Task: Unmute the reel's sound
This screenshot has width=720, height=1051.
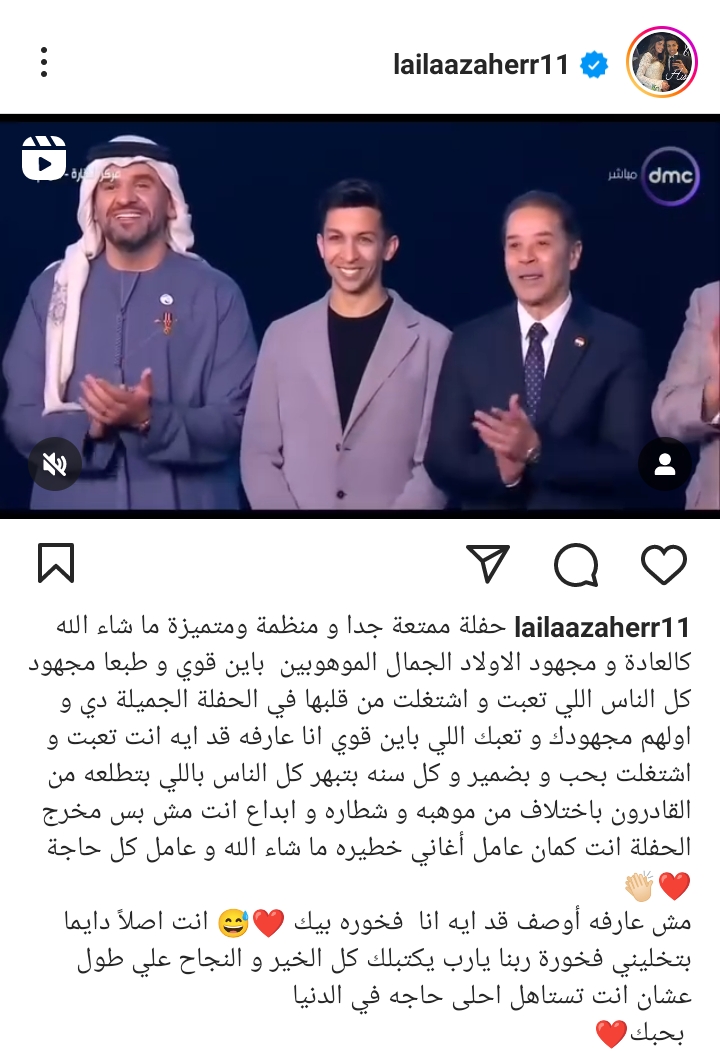Action: (x=54, y=463)
